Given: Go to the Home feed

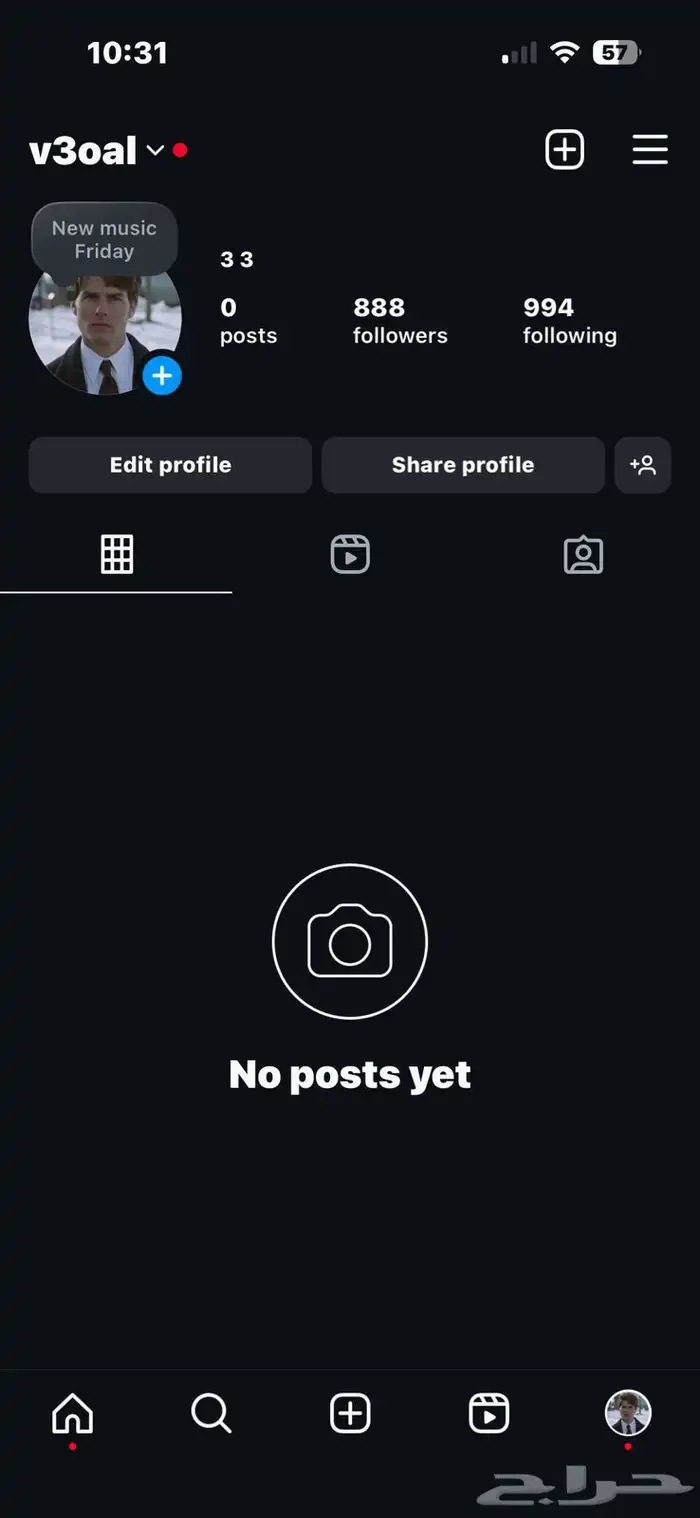Looking at the screenshot, I should (x=72, y=1414).
